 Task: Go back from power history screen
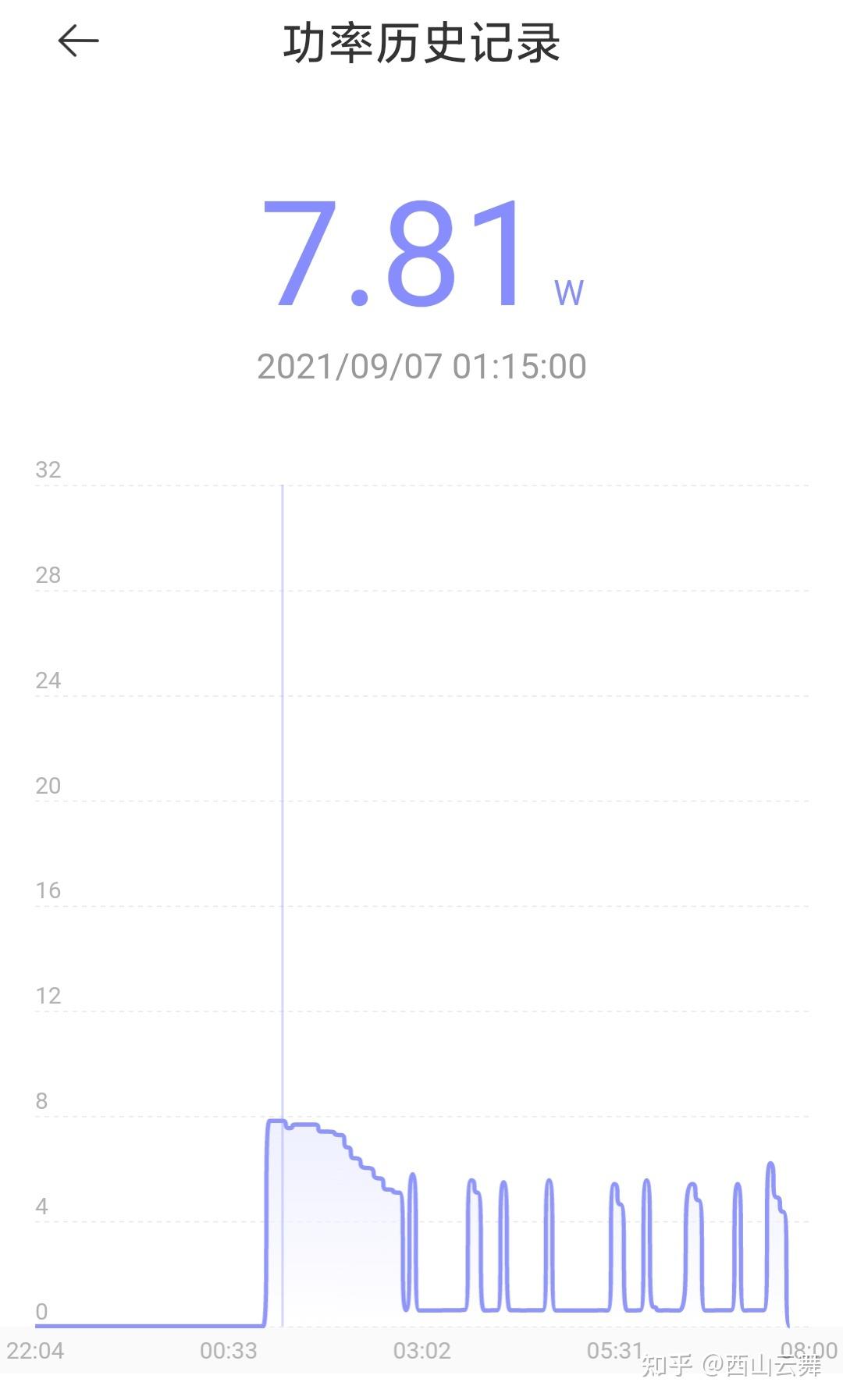coord(78,41)
